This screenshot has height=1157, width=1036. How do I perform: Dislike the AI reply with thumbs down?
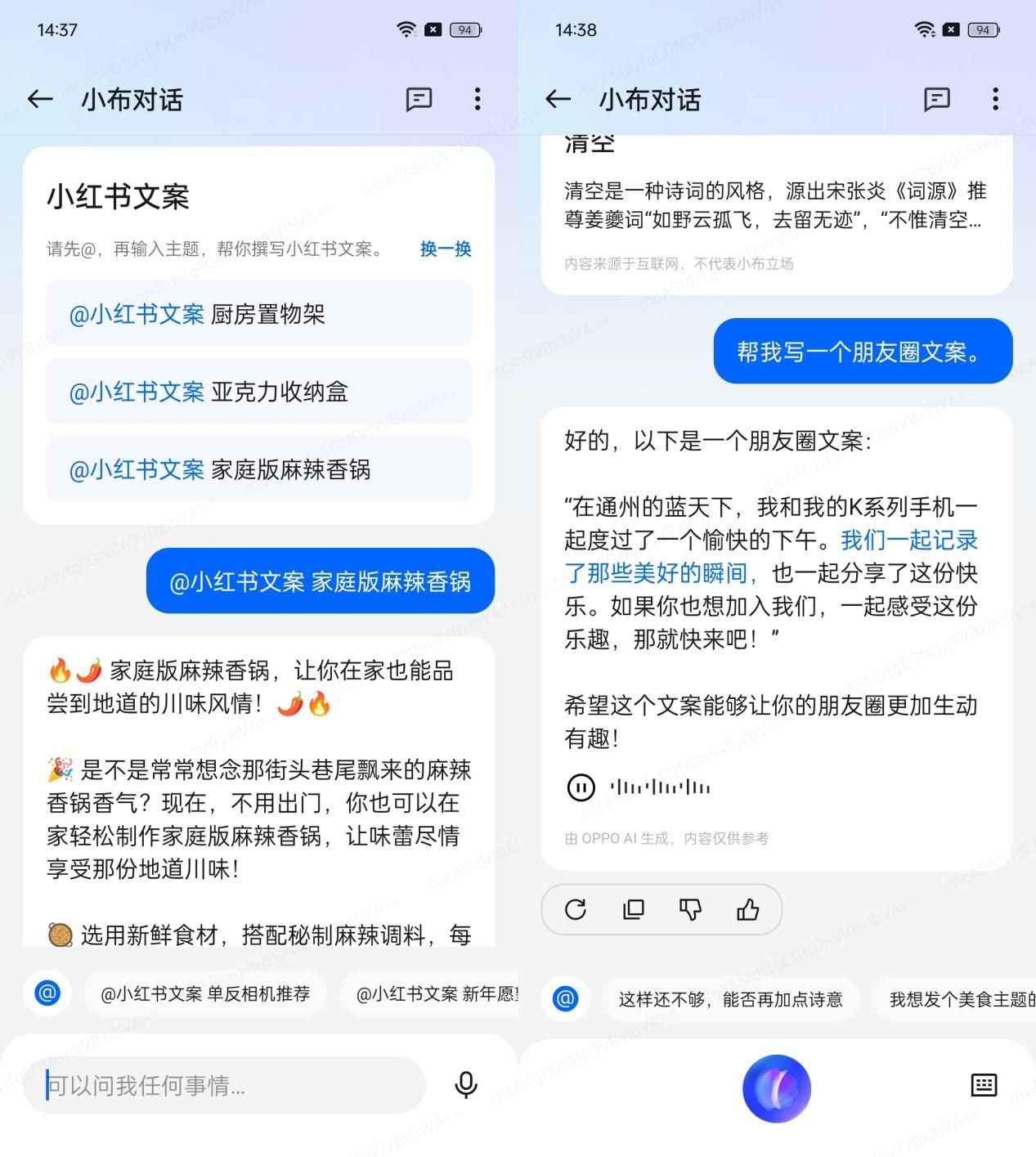[690, 909]
